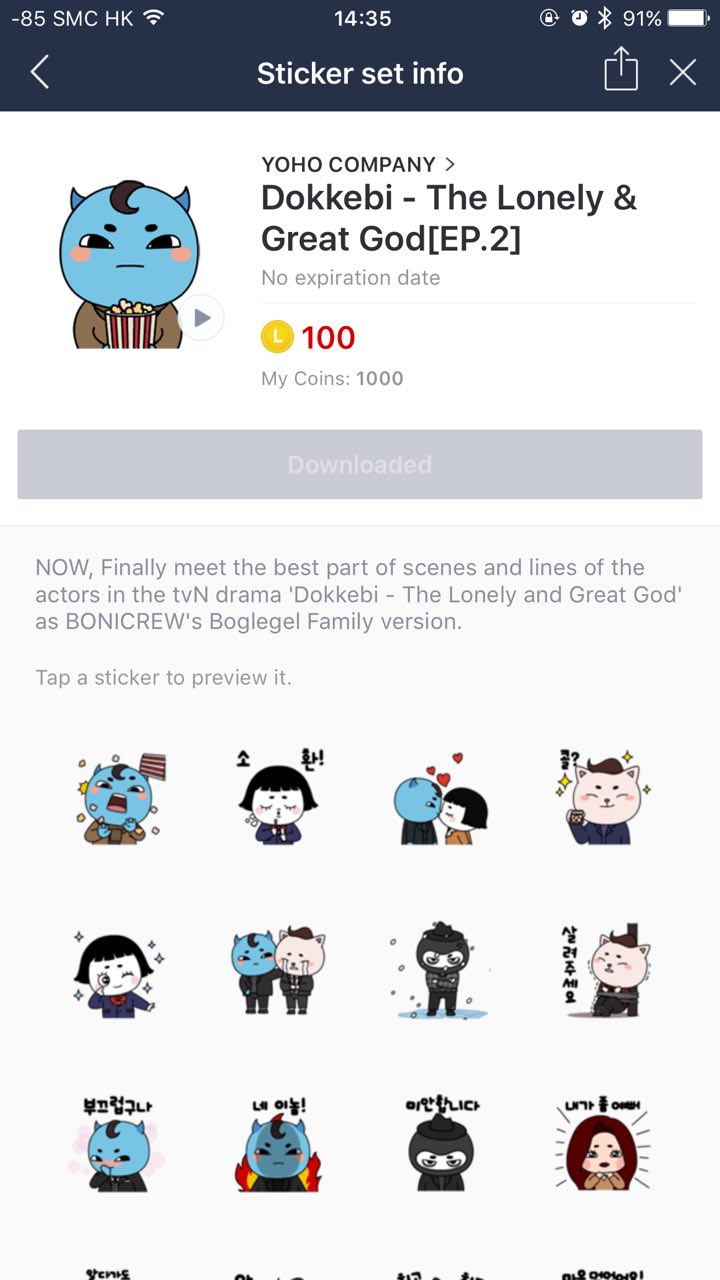Preview the Dokkebi and crying cat sticker
The image size is (720, 1280).
coord(280,970)
